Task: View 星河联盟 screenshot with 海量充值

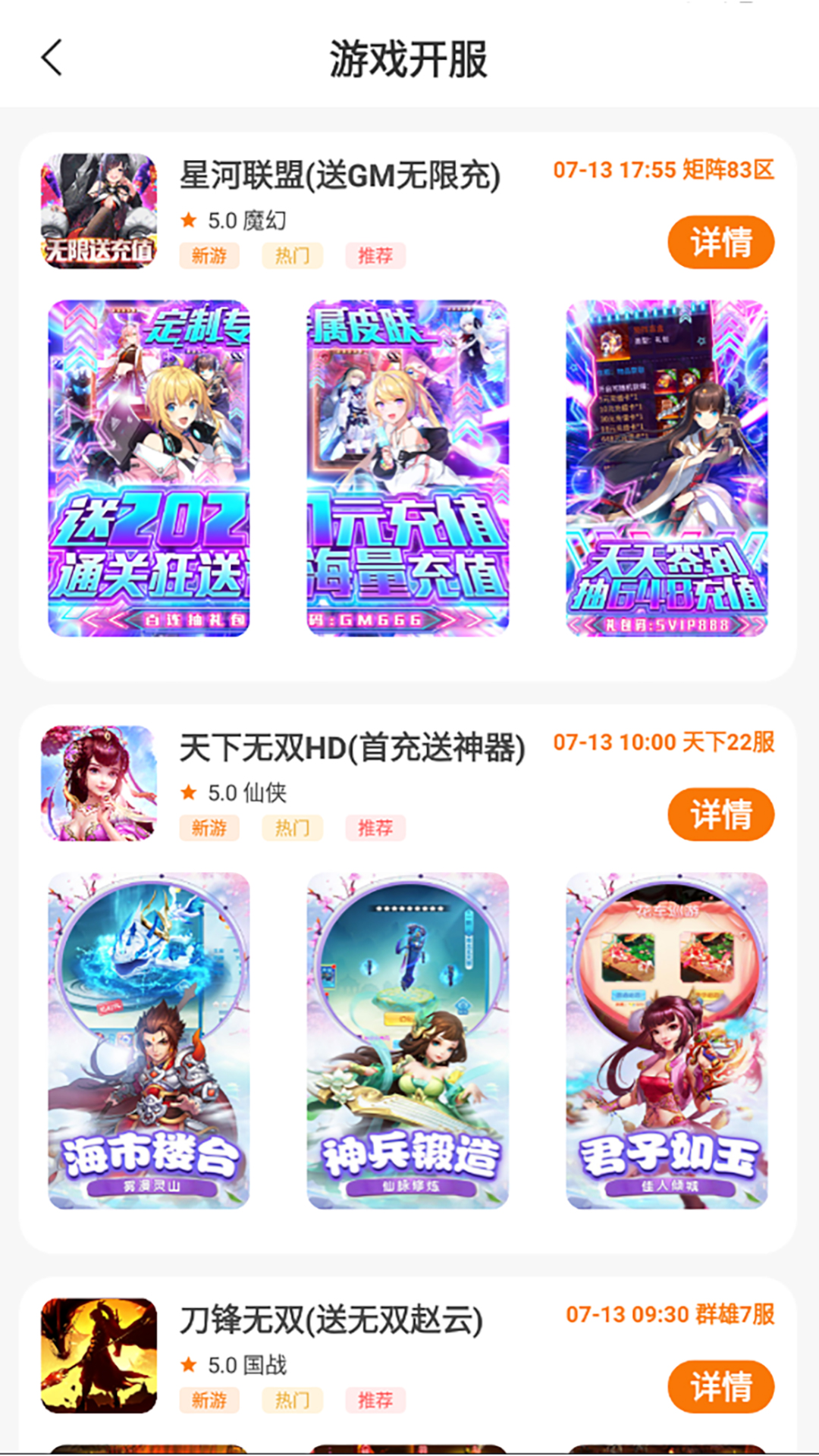Action: (407, 468)
